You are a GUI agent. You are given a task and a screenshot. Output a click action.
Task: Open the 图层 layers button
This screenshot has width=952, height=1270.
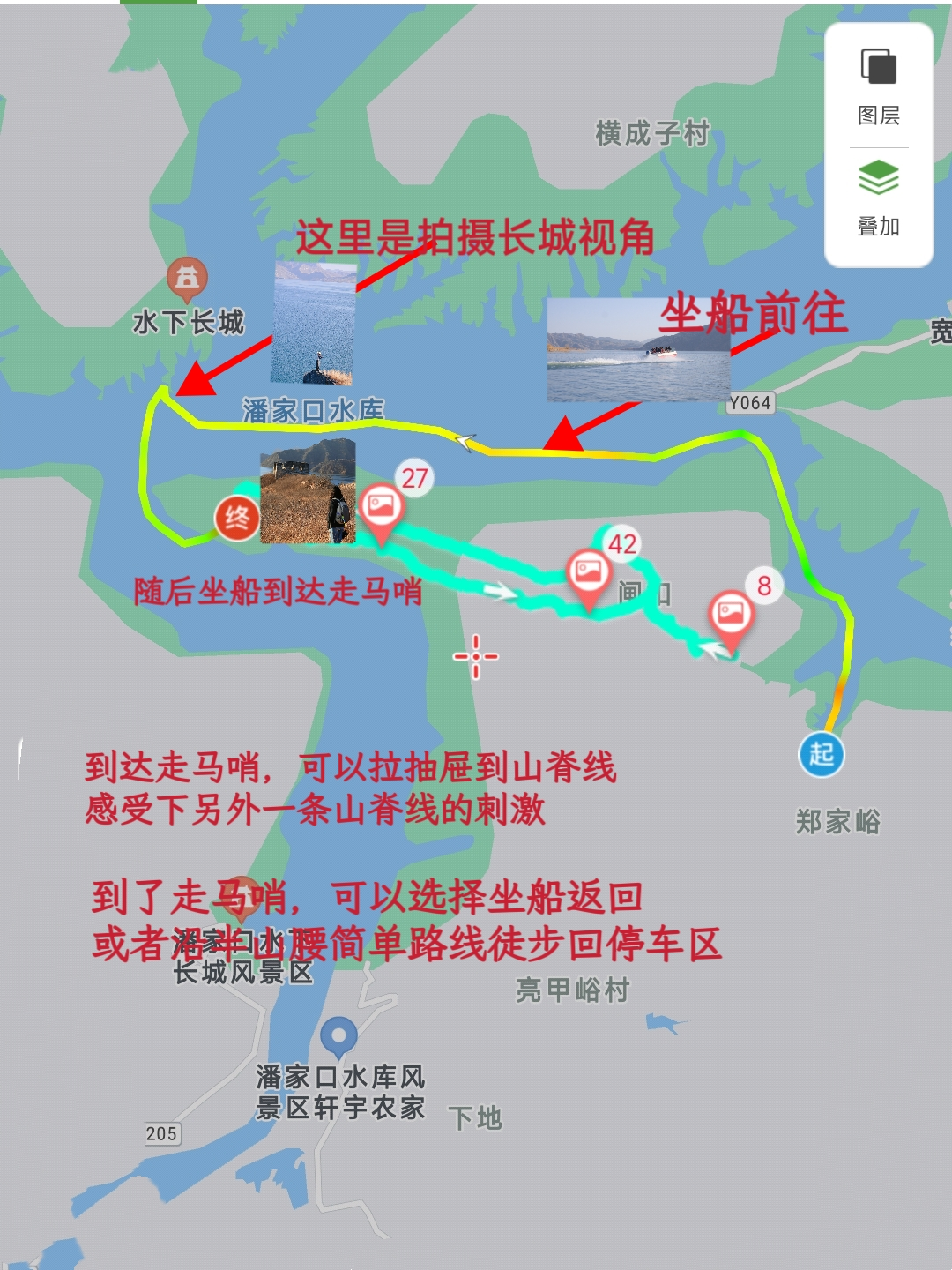tap(879, 86)
